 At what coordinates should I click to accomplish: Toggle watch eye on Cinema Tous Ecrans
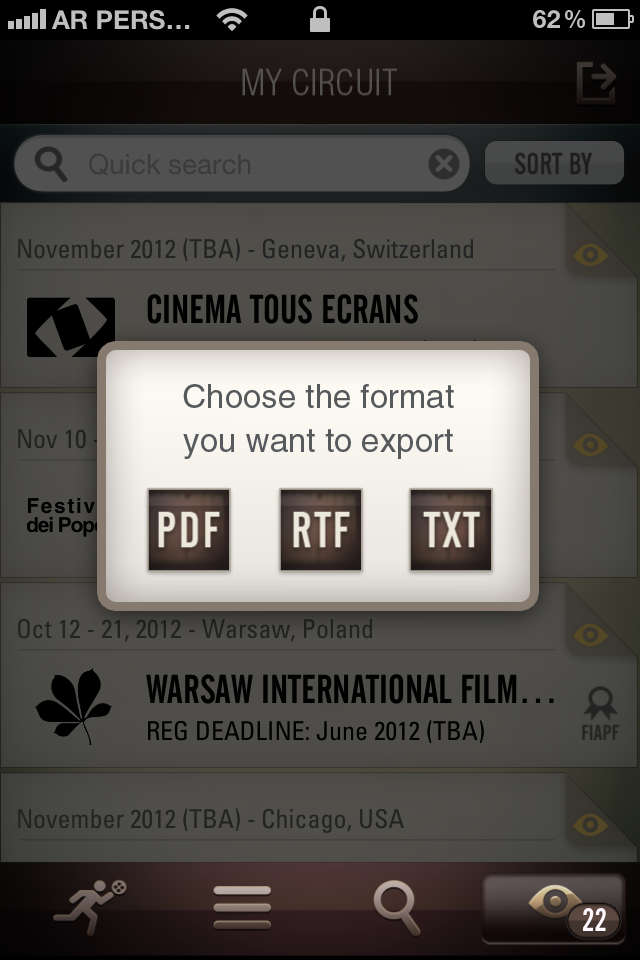tap(591, 255)
